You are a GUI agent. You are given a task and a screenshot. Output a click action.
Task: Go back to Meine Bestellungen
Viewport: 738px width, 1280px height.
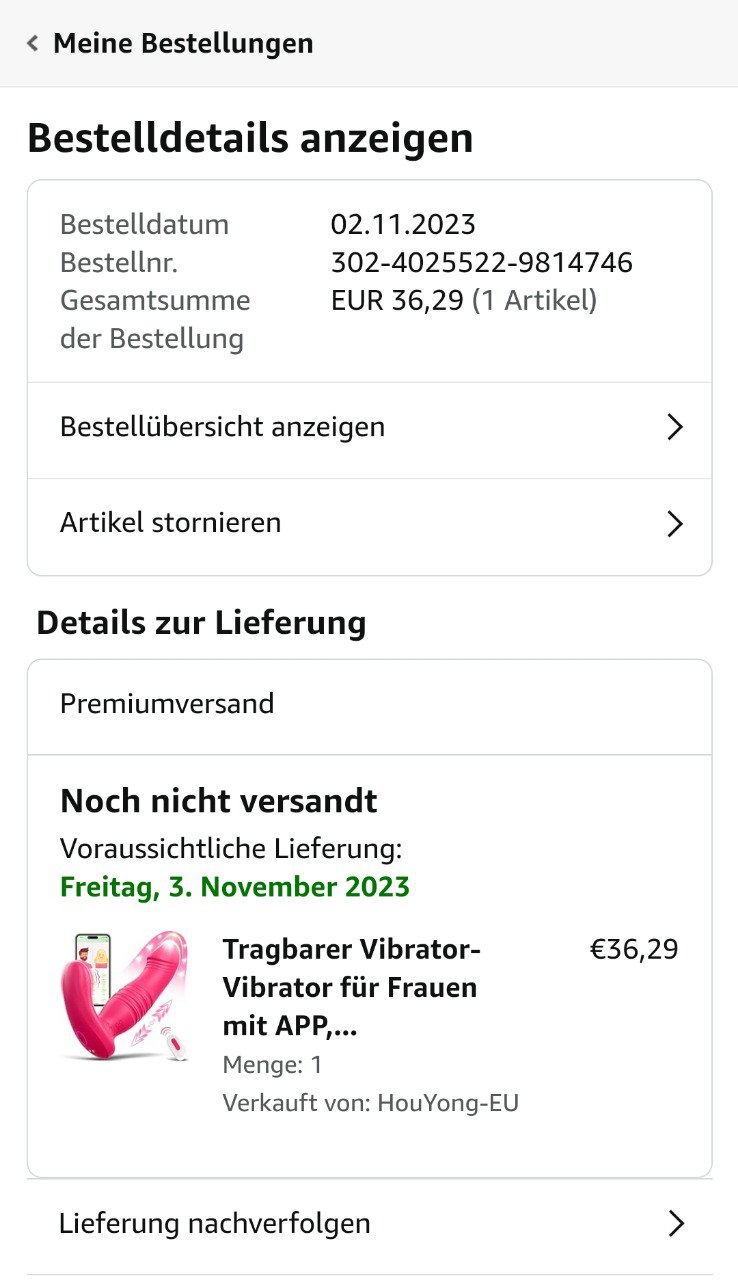click(170, 44)
